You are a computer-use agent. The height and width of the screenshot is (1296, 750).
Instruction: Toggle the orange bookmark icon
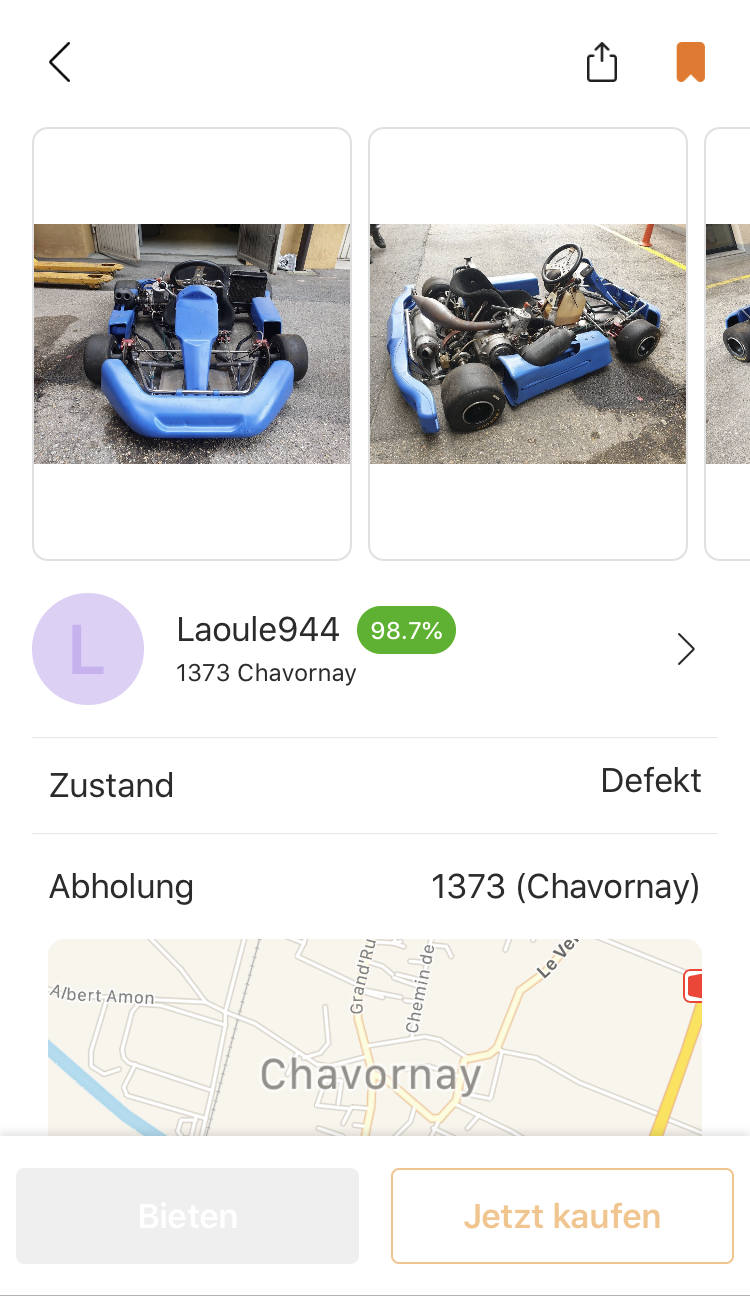(x=691, y=62)
